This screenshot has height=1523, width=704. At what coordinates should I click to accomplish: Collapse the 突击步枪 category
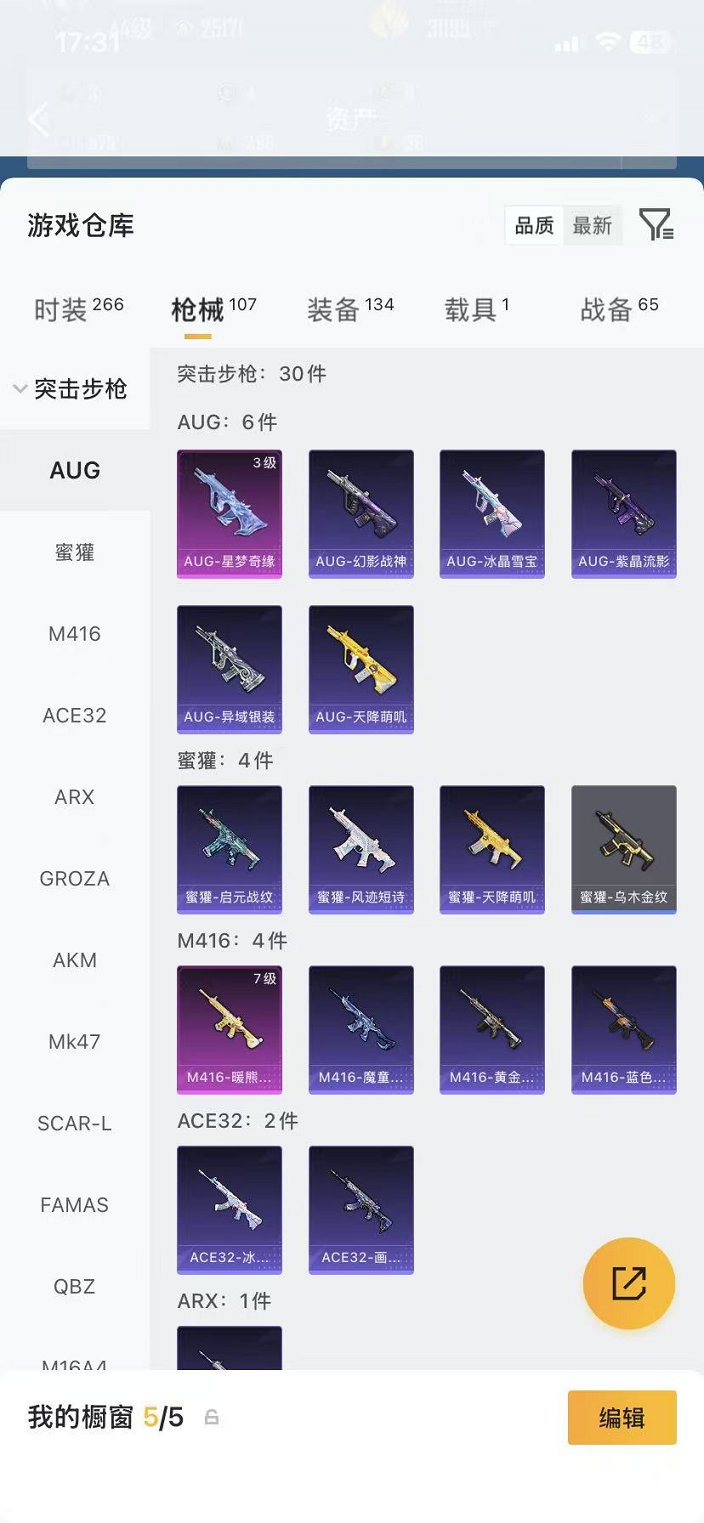tap(70, 389)
